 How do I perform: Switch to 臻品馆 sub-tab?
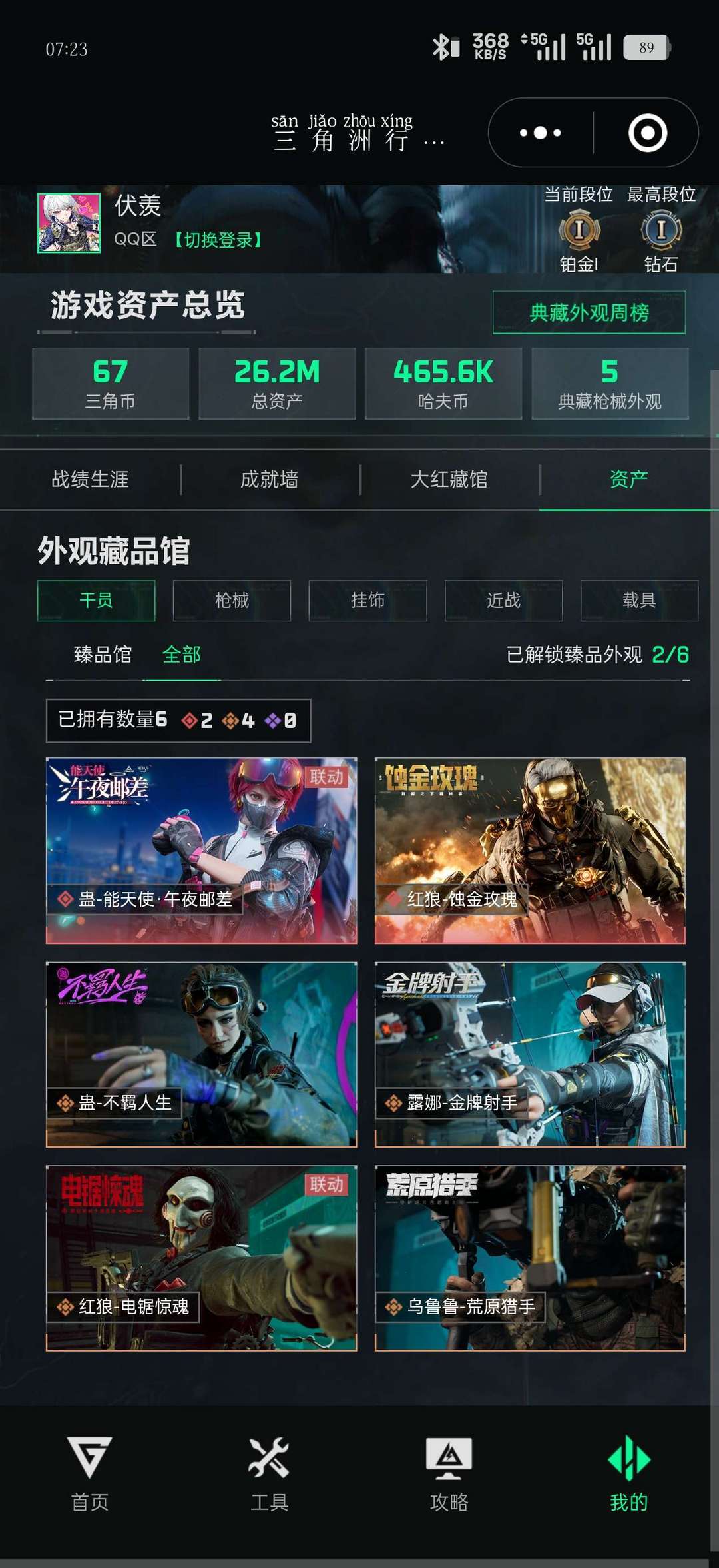tap(103, 655)
